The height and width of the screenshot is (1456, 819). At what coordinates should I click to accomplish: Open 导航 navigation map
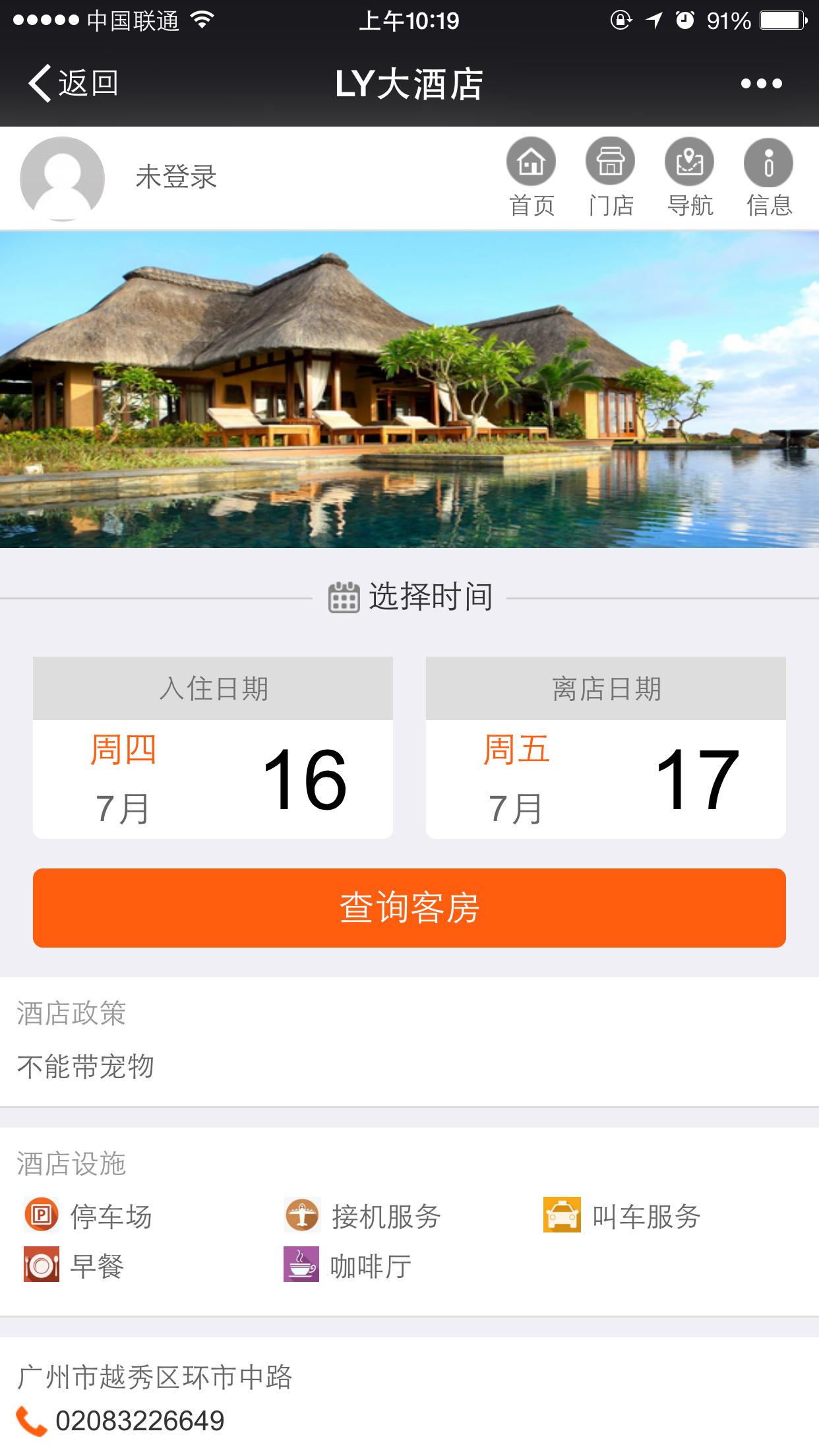(690, 177)
